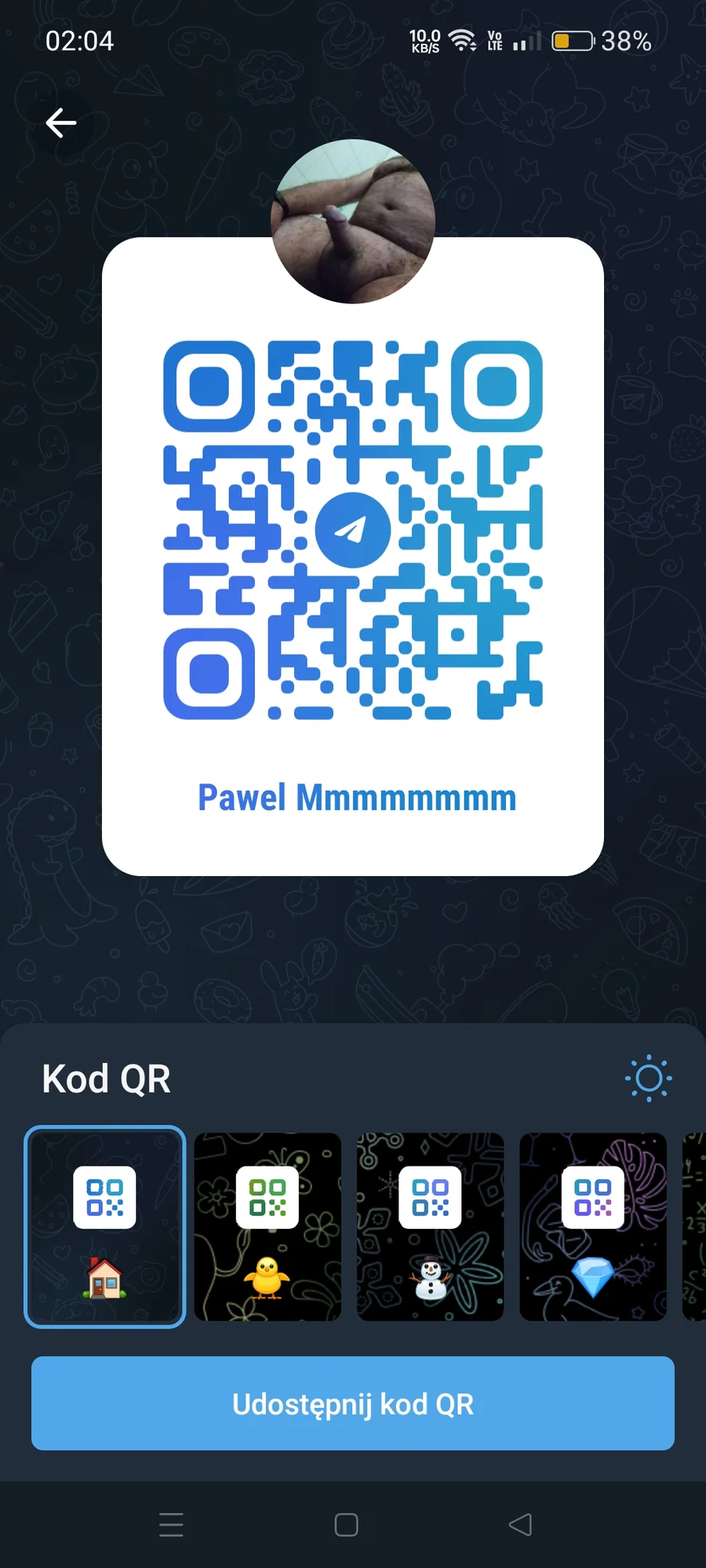Select the house QR theme

click(x=105, y=1226)
